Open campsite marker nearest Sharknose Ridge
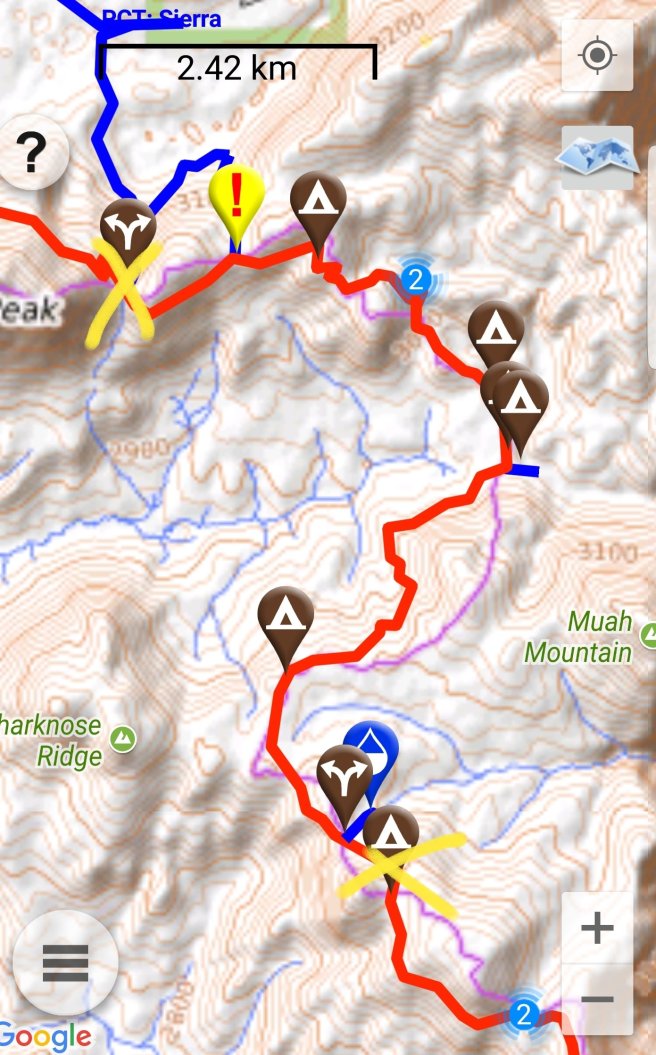Screen dimensions: 656x1055 pyautogui.click(x=285, y=617)
